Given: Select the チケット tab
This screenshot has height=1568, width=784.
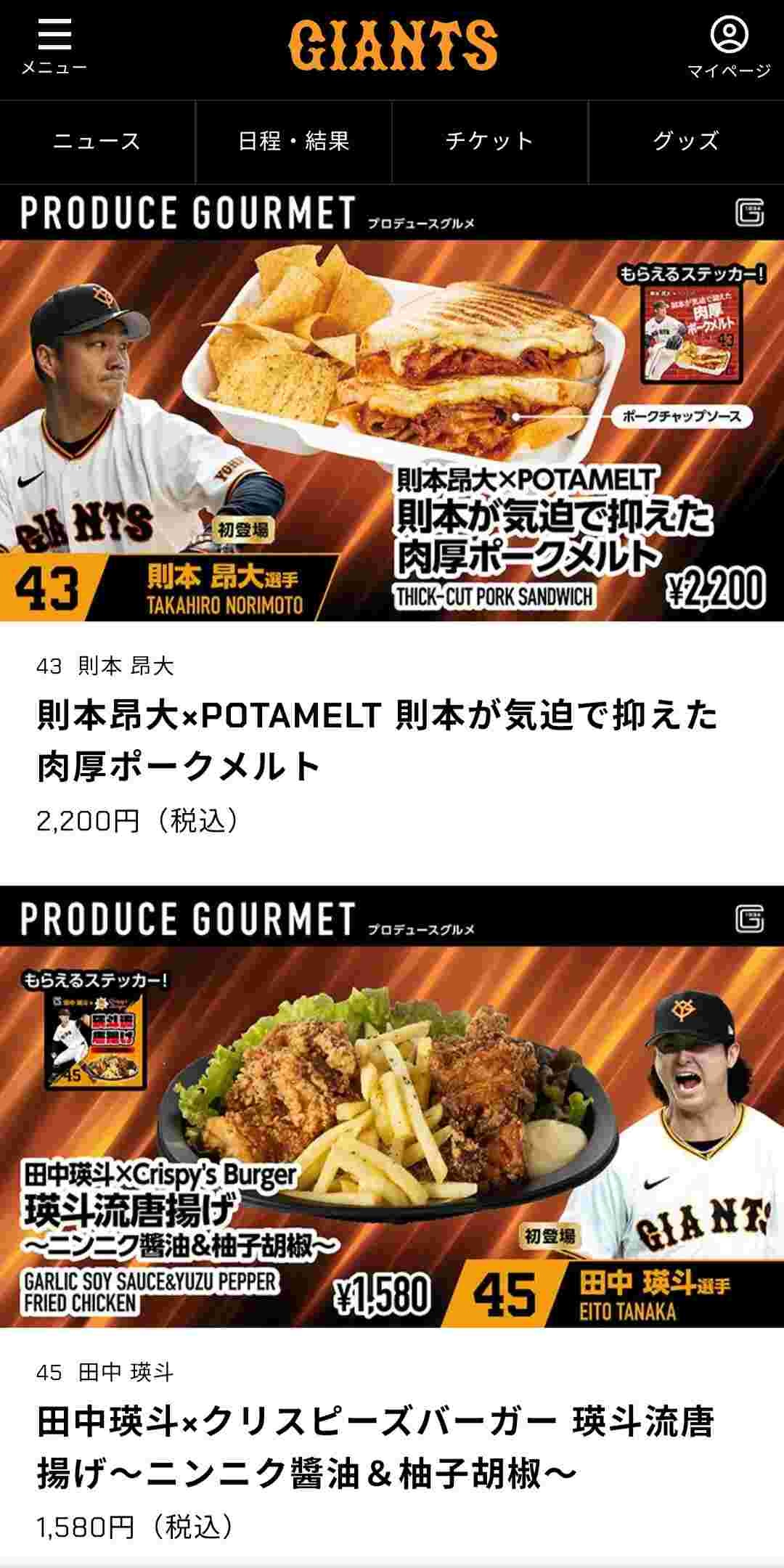Looking at the screenshot, I should (x=490, y=141).
